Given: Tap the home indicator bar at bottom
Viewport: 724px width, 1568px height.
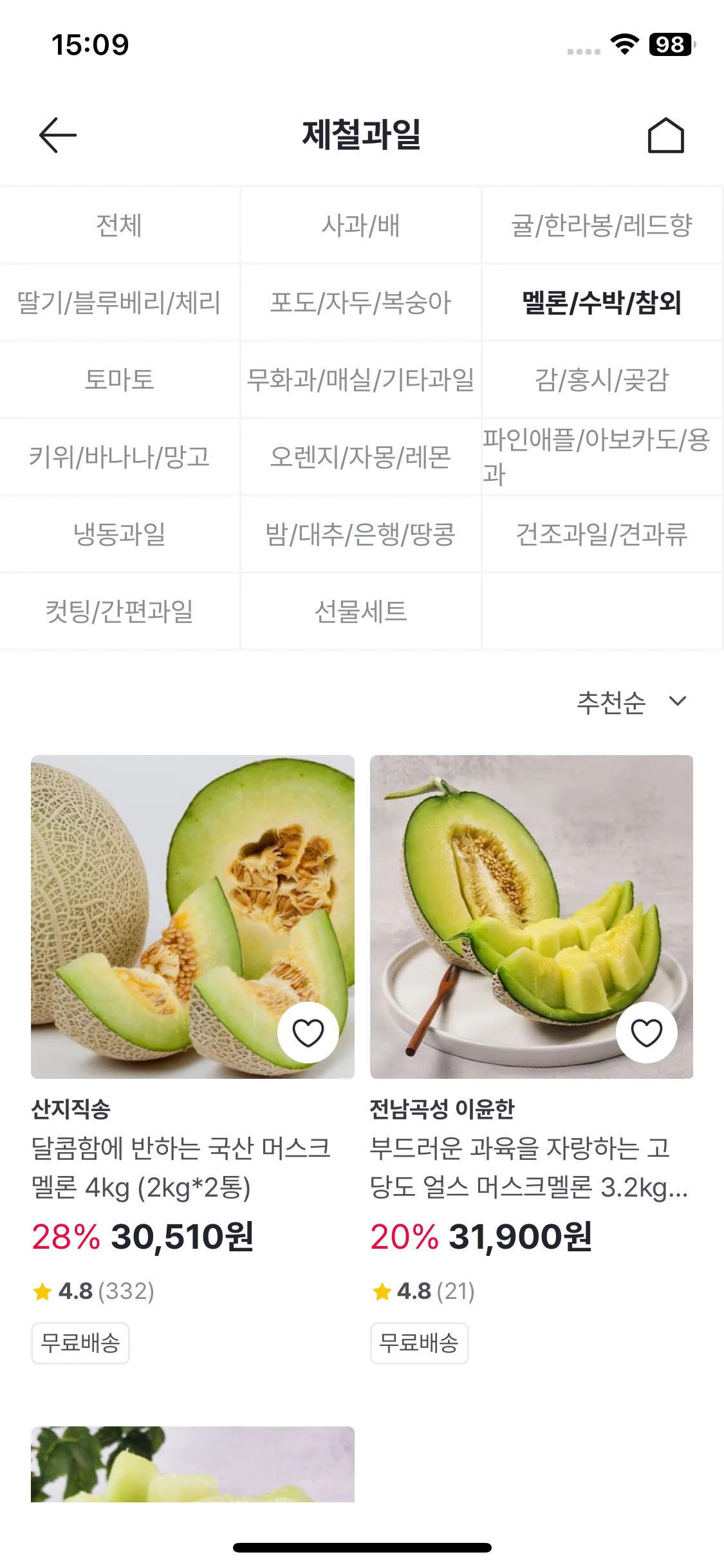Looking at the screenshot, I should (x=362, y=1547).
